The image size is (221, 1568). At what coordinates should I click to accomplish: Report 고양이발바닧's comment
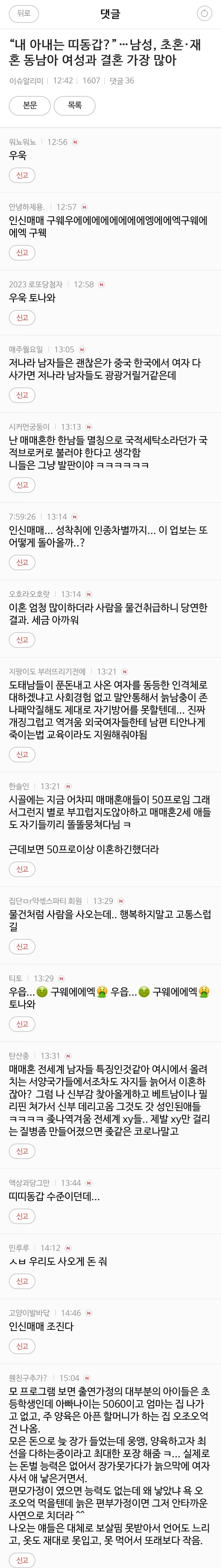point(22,1346)
